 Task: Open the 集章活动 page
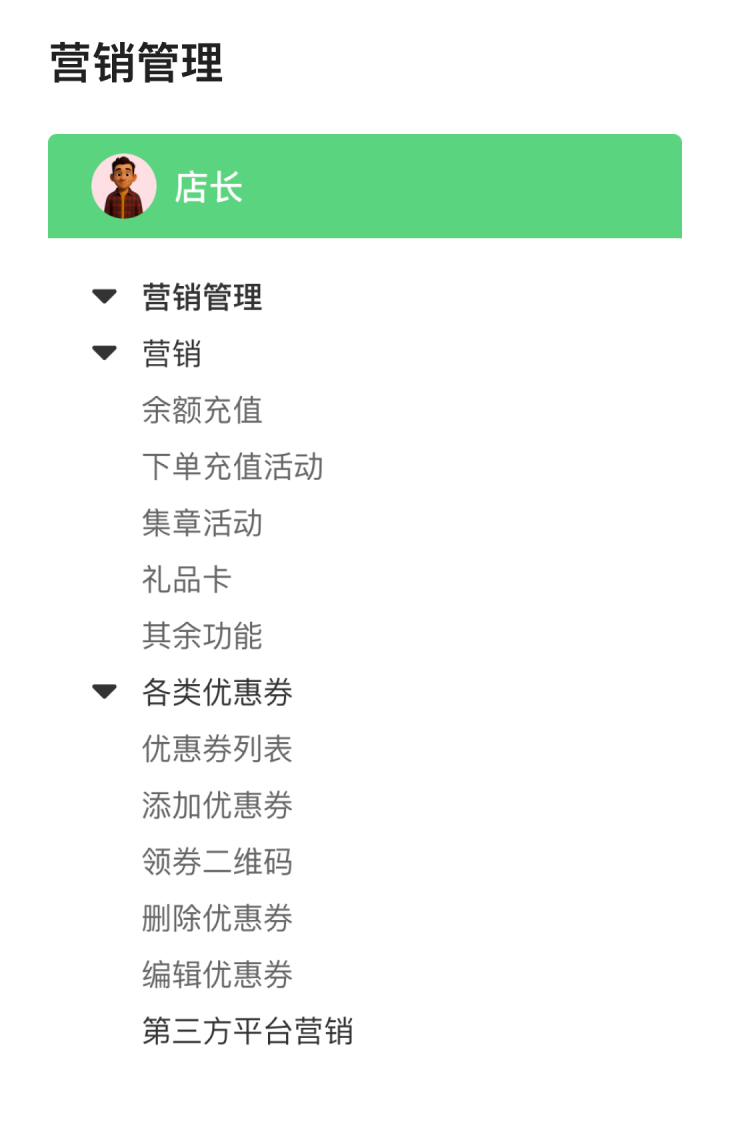coord(201,523)
